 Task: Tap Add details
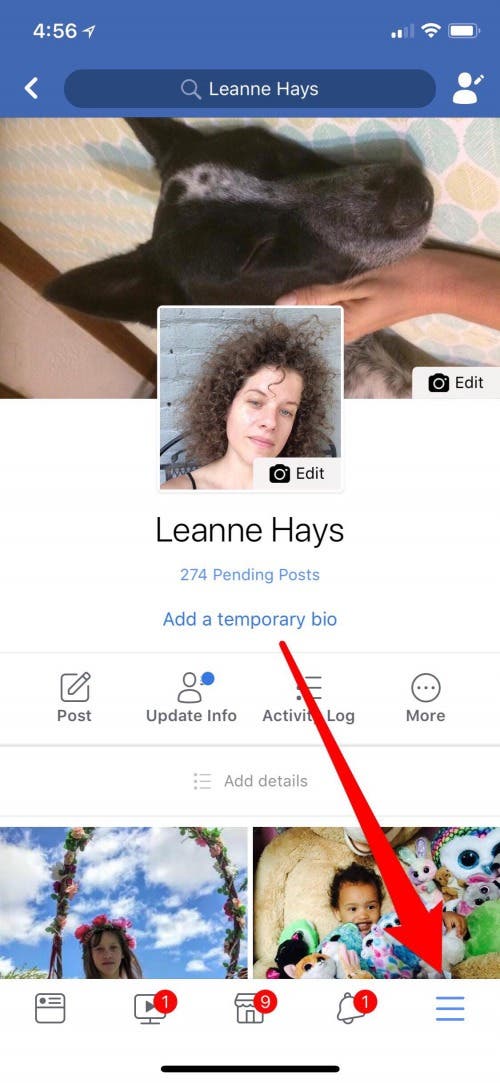(250, 781)
